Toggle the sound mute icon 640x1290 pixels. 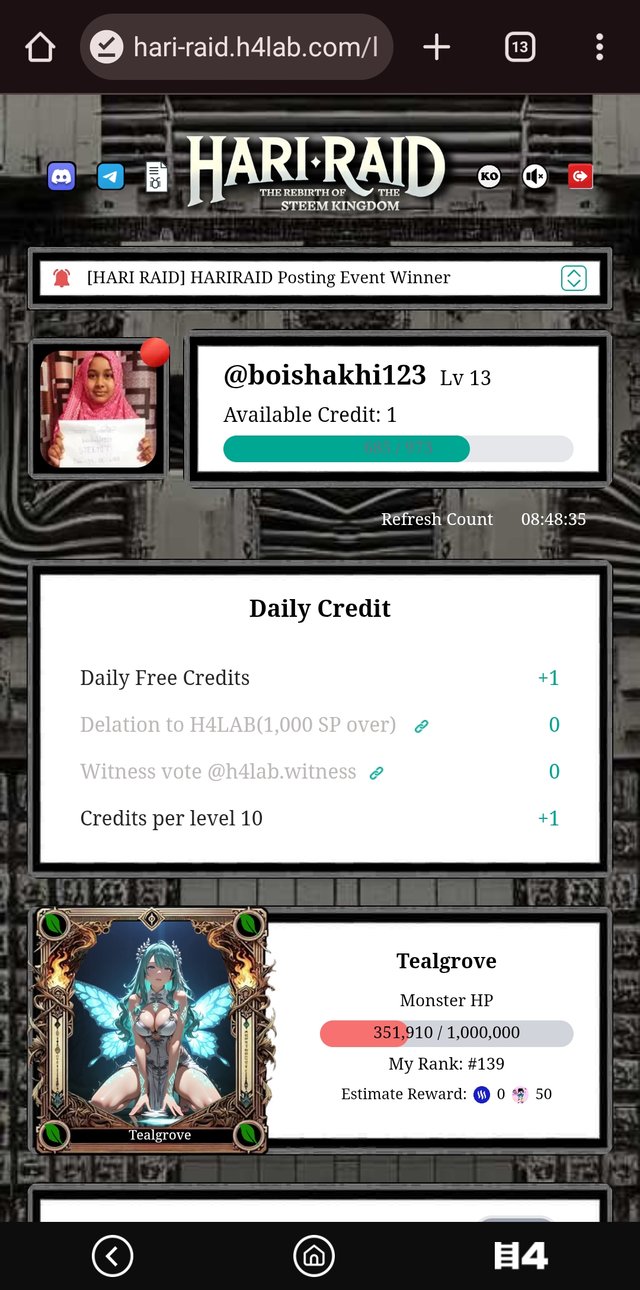(535, 177)
